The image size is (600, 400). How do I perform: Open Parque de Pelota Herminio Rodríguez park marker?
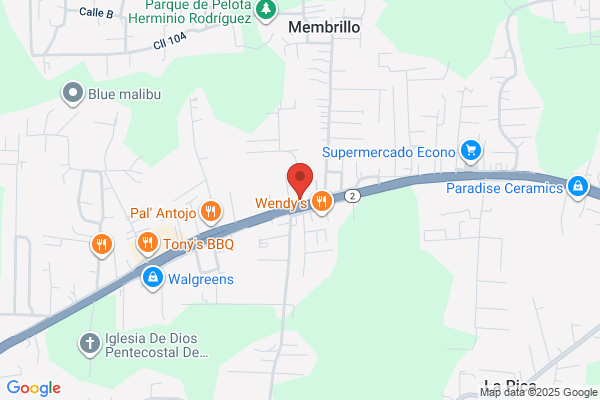pos(266,10)
